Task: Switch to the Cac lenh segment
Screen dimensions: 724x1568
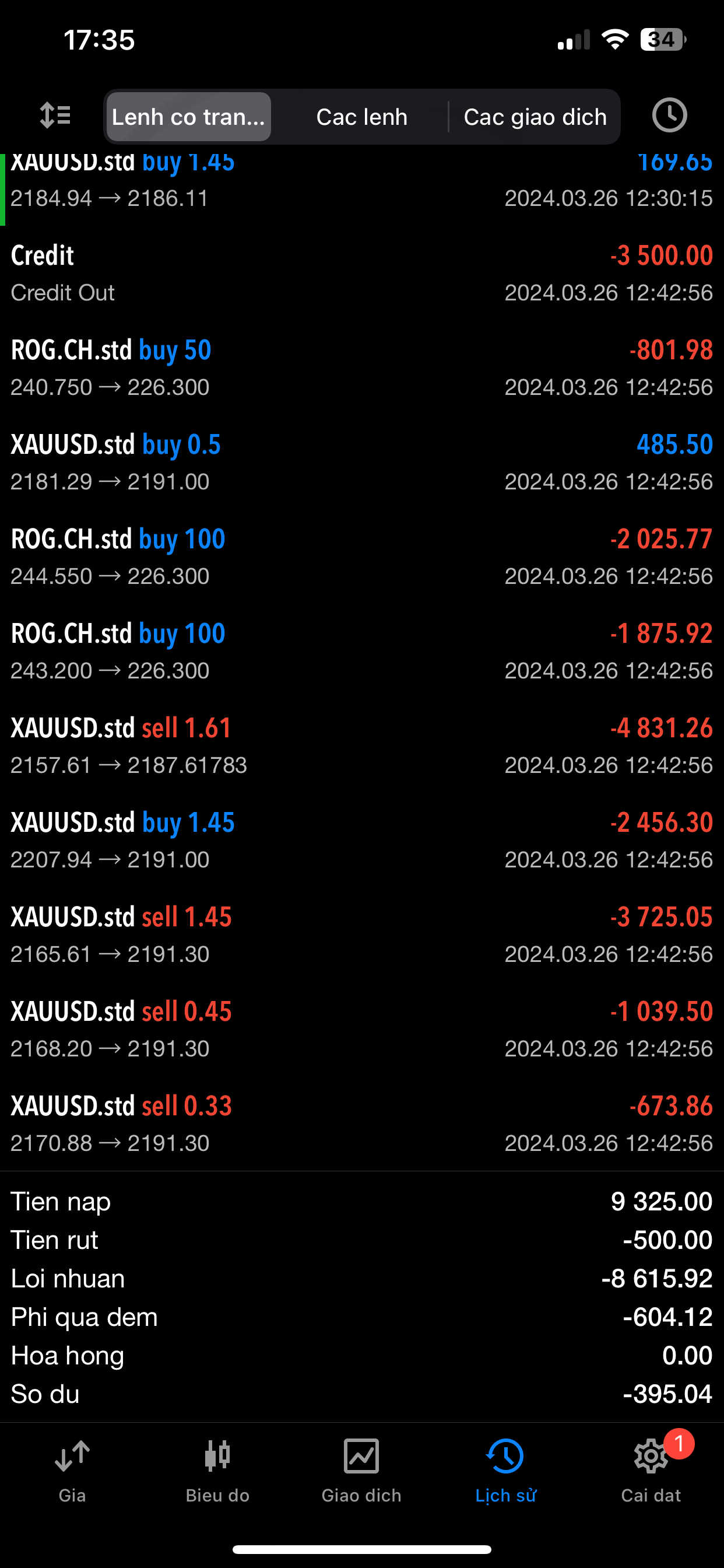Action: click(x=361, y=117)
